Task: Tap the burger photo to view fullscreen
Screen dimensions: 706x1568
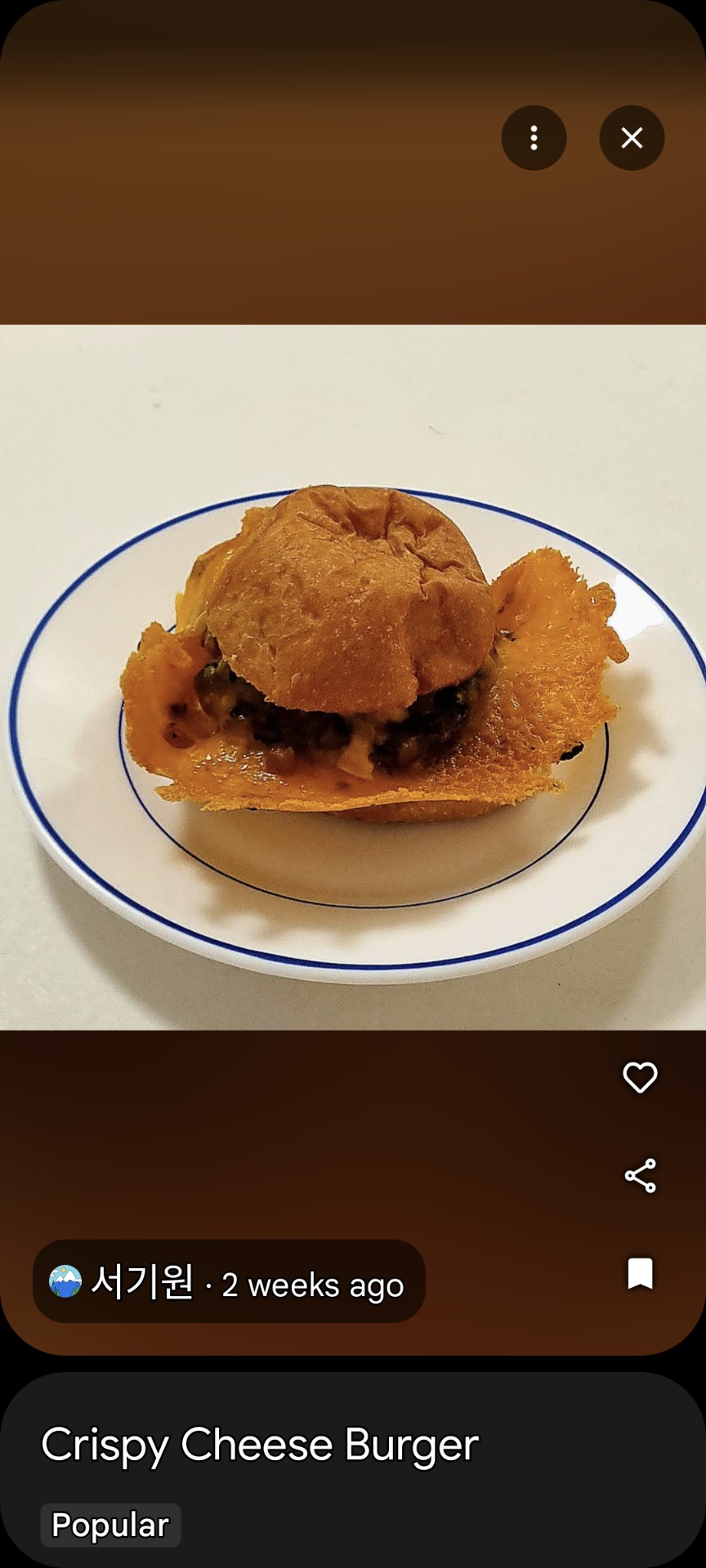Action: point(351,678)
